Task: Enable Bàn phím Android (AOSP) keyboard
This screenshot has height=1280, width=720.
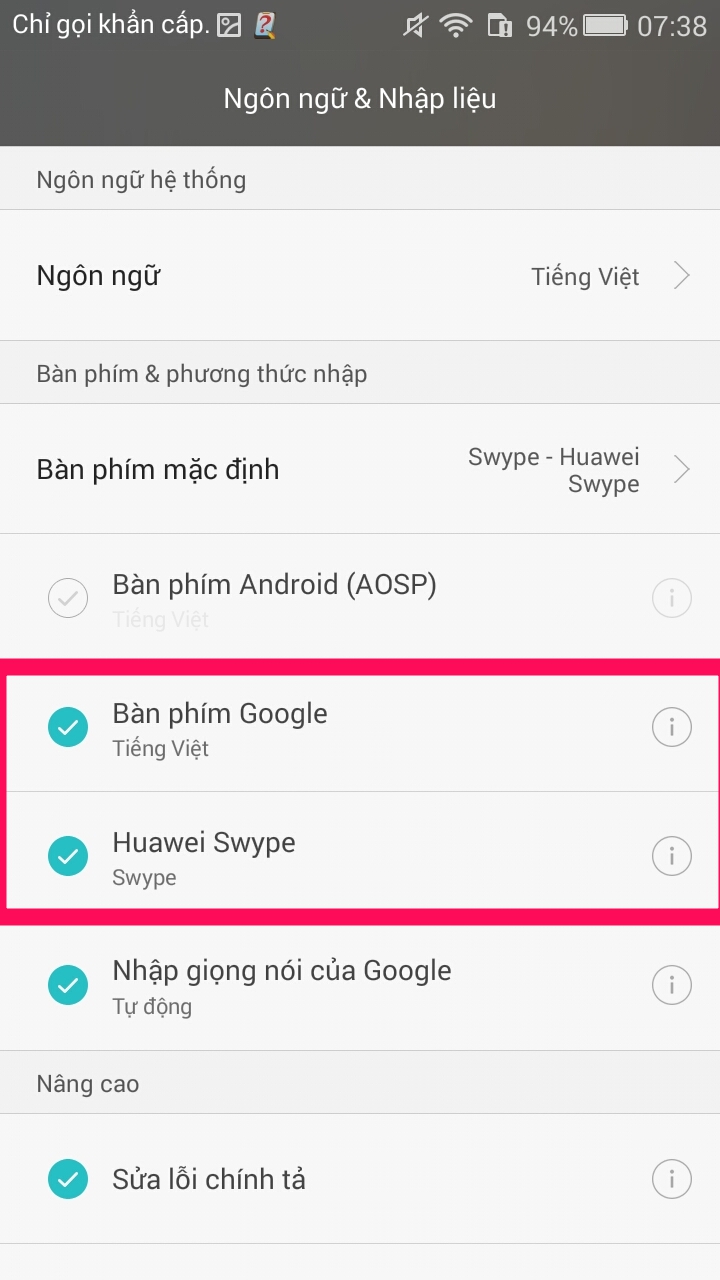Action: (x=67, y=597)
